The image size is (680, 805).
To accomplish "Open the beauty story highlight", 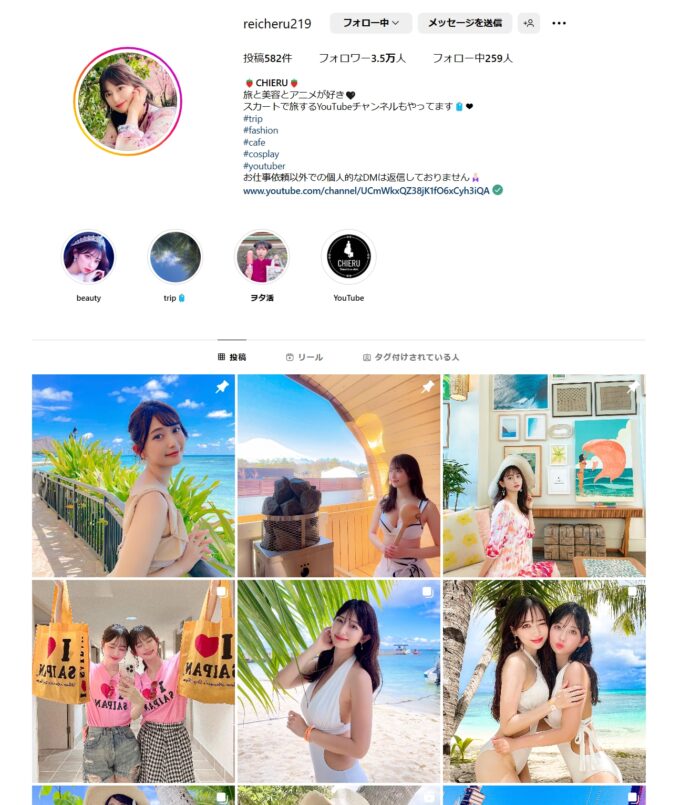I will pos(88,258).
